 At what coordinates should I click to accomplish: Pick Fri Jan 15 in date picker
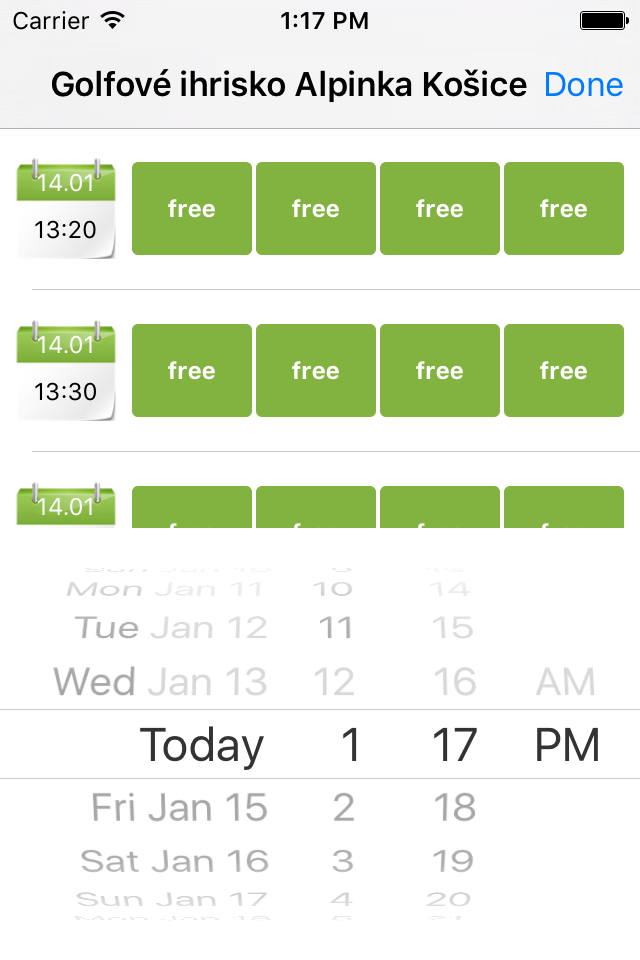(180, 807)
